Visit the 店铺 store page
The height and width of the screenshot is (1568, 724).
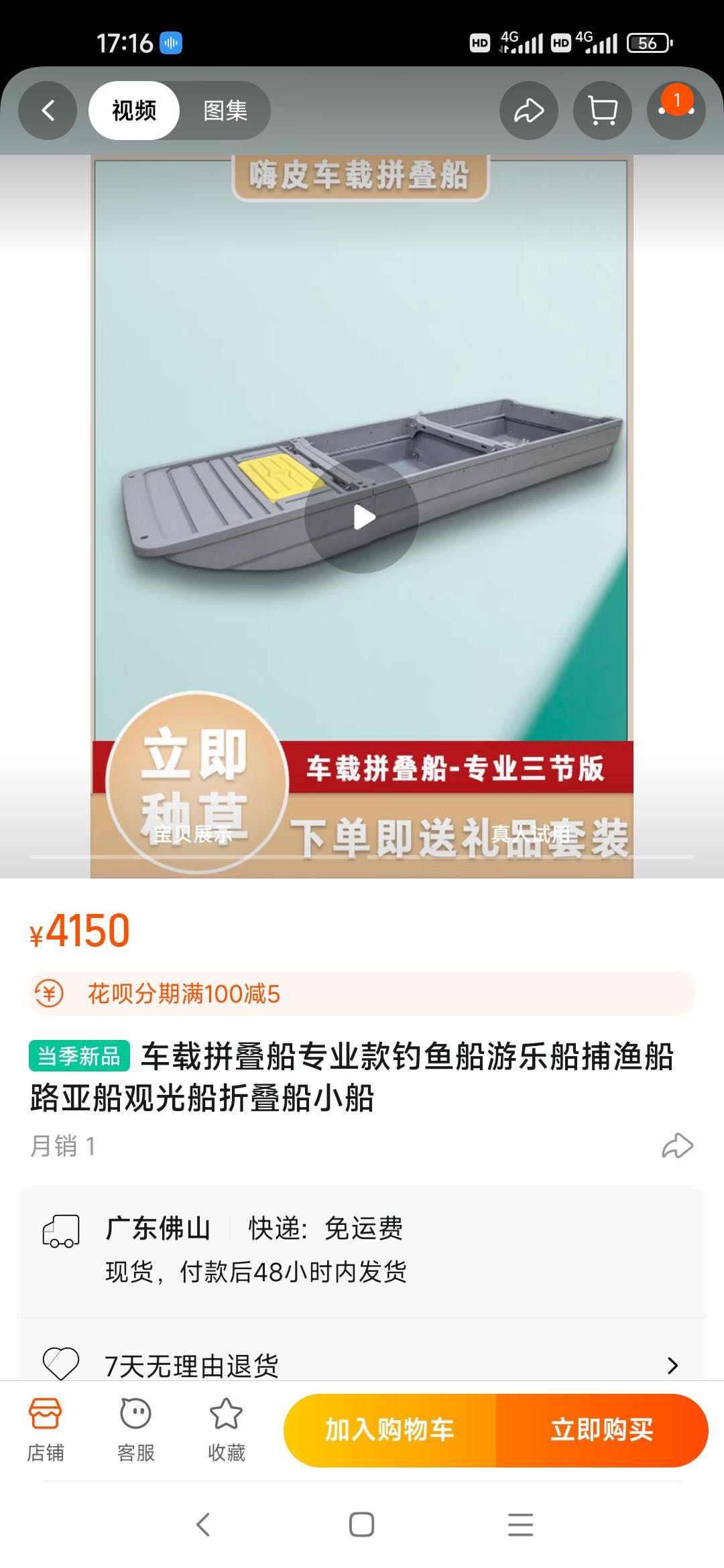click(x=45, y=1429)
